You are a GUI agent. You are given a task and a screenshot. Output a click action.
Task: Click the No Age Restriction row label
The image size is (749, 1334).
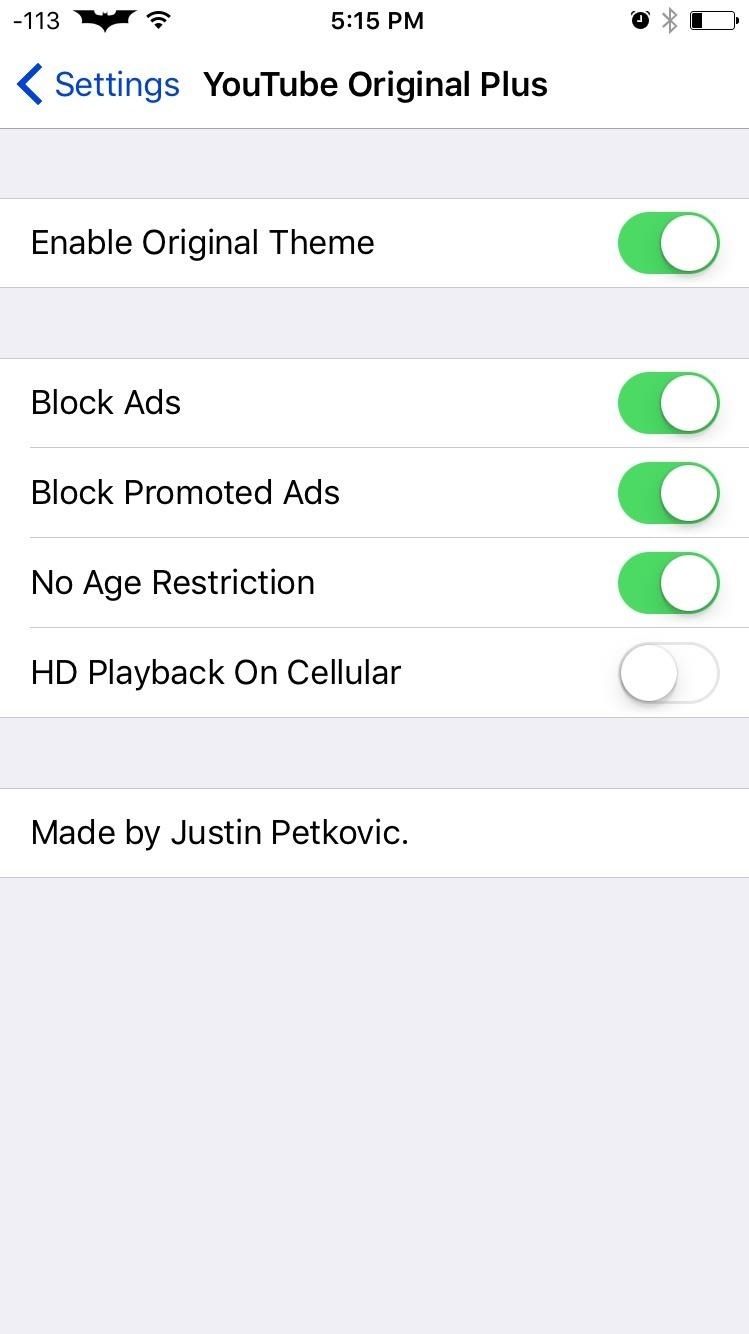172,582
